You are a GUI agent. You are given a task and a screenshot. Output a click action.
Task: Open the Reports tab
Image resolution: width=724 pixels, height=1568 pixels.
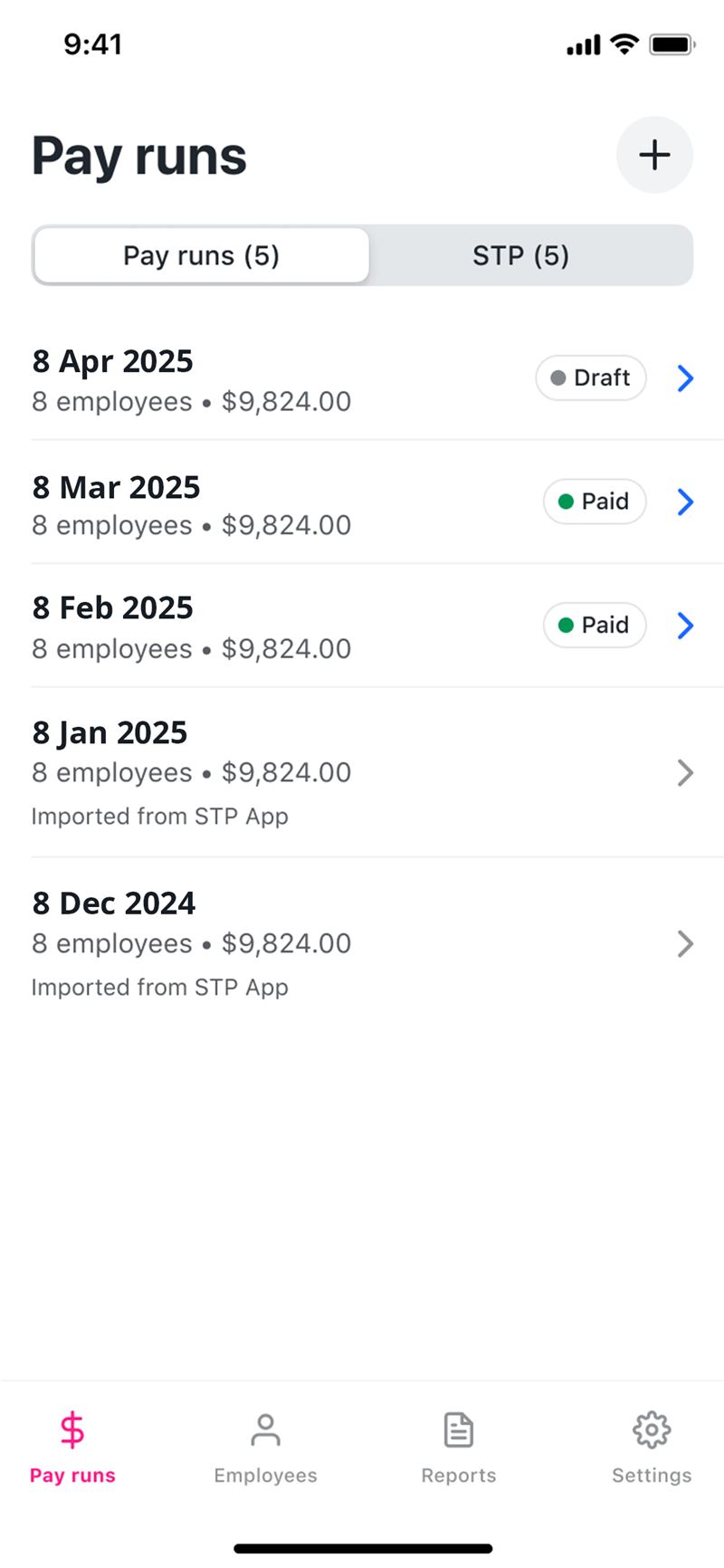459,1448
